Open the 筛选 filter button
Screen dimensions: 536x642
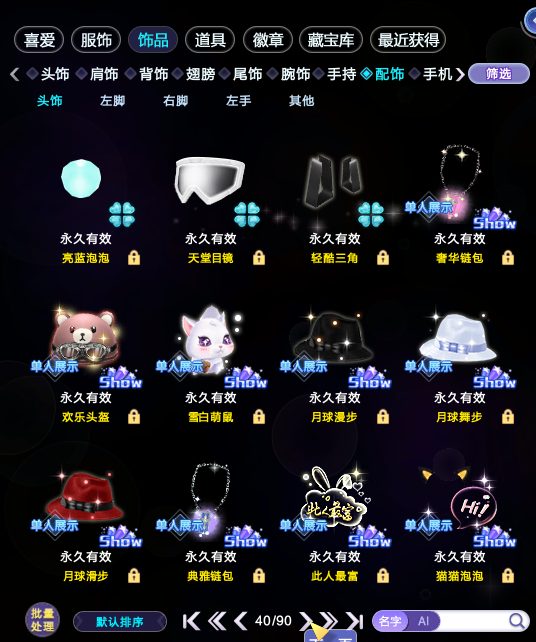(x=499, y=74)
